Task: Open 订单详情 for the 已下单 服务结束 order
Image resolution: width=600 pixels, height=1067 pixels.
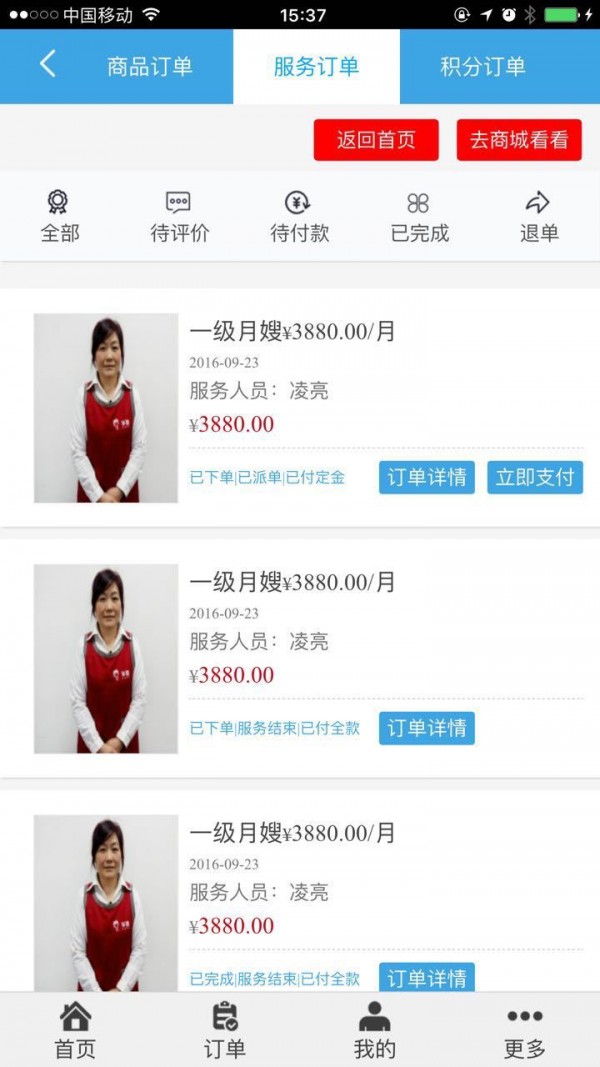Action: pos(426,728)
